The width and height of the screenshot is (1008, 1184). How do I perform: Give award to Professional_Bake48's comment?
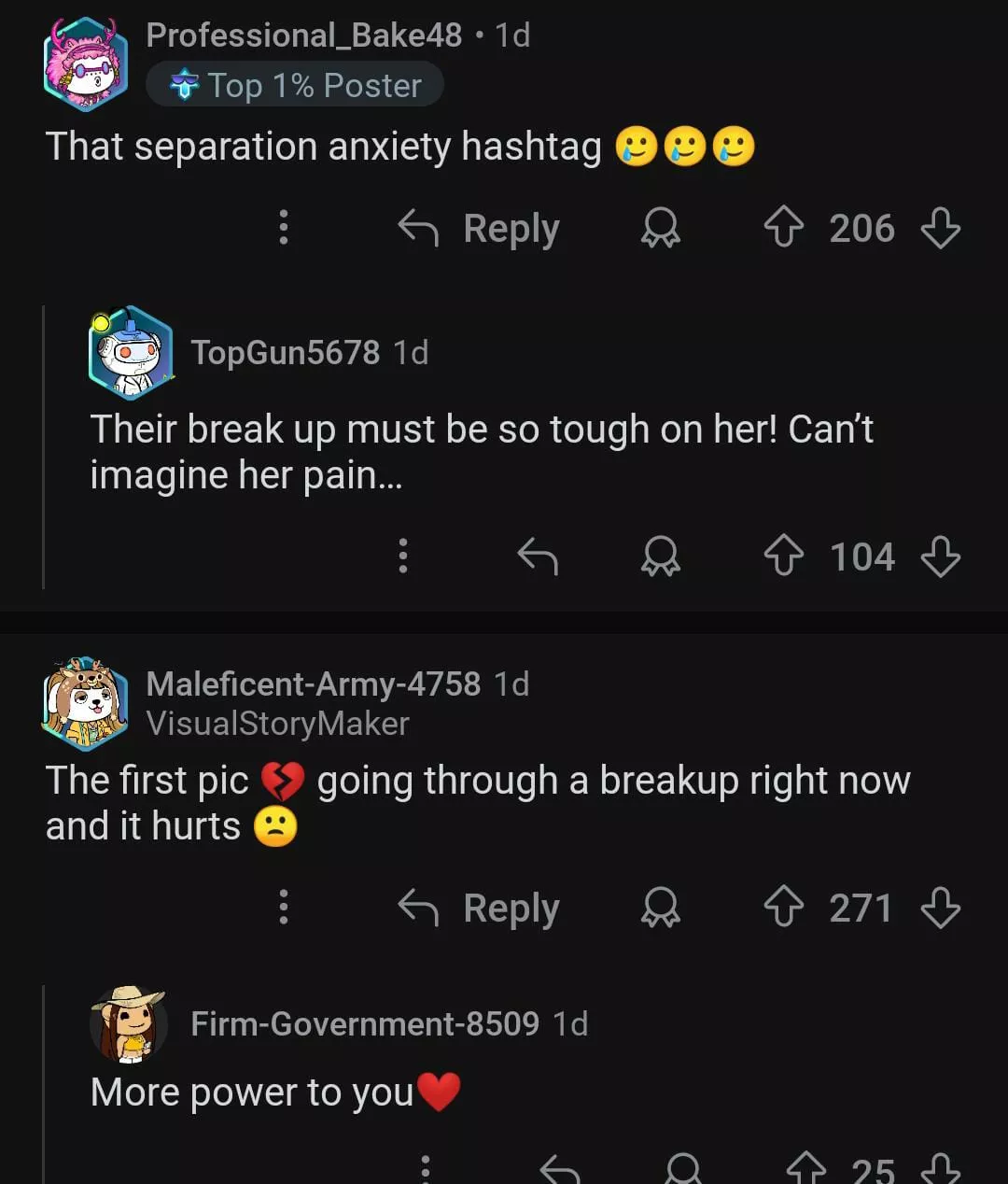pos(660,228)
